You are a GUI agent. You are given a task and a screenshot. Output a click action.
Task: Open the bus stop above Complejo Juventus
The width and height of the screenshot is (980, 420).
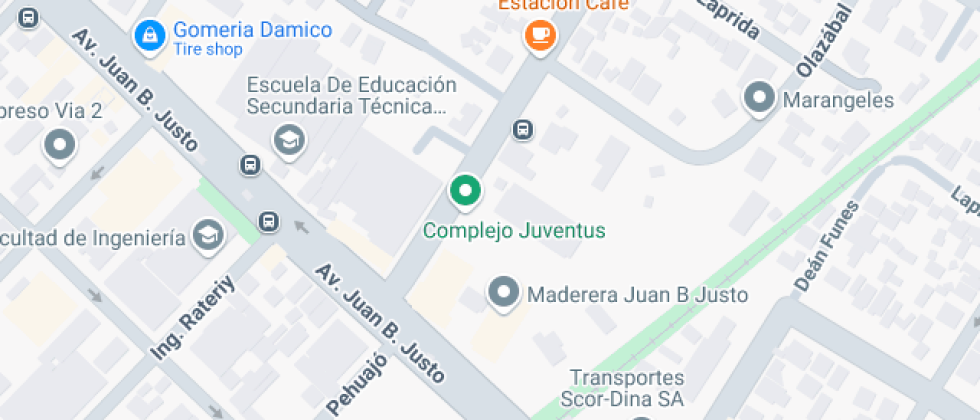tap(522, 129)
